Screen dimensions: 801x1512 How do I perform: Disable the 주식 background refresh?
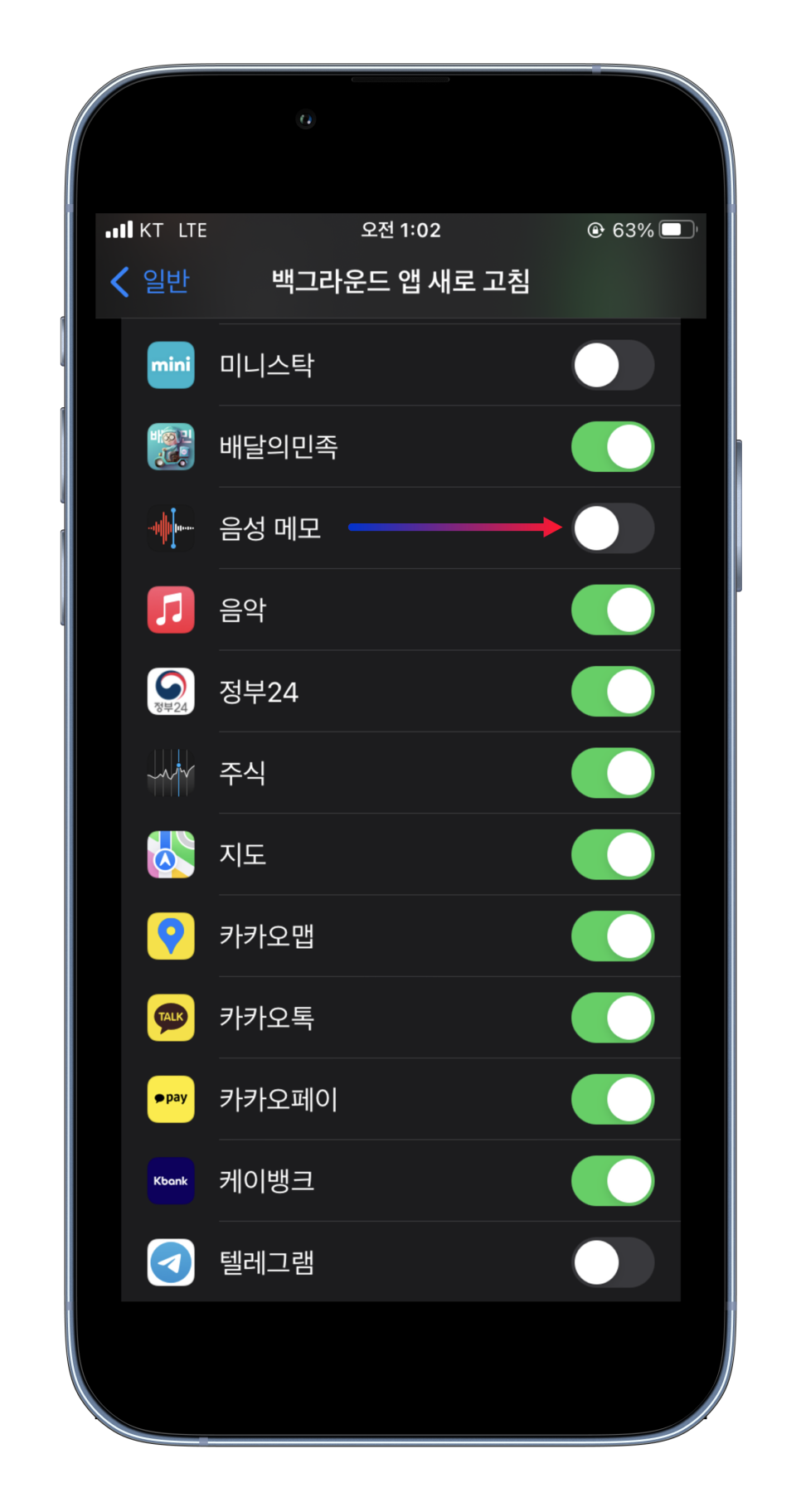[612, 773]
